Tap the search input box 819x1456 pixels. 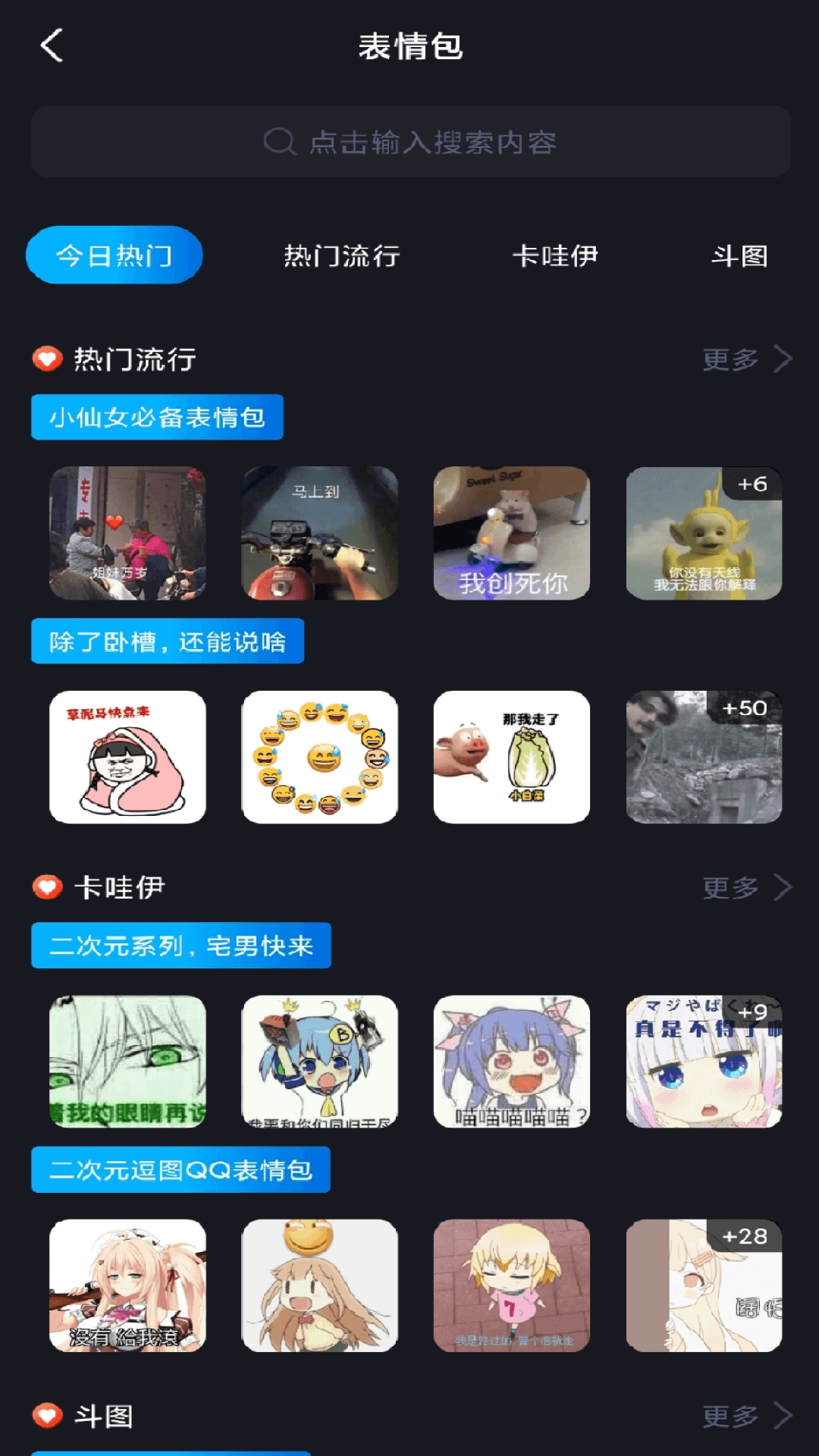409,141
